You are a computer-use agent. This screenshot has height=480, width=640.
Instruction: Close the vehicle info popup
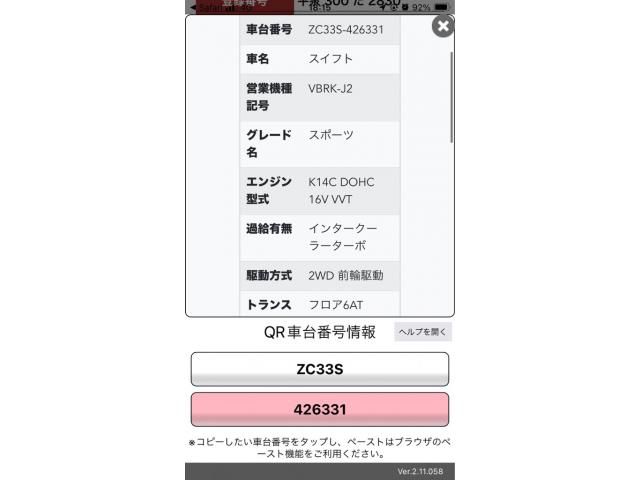[442, 26]
